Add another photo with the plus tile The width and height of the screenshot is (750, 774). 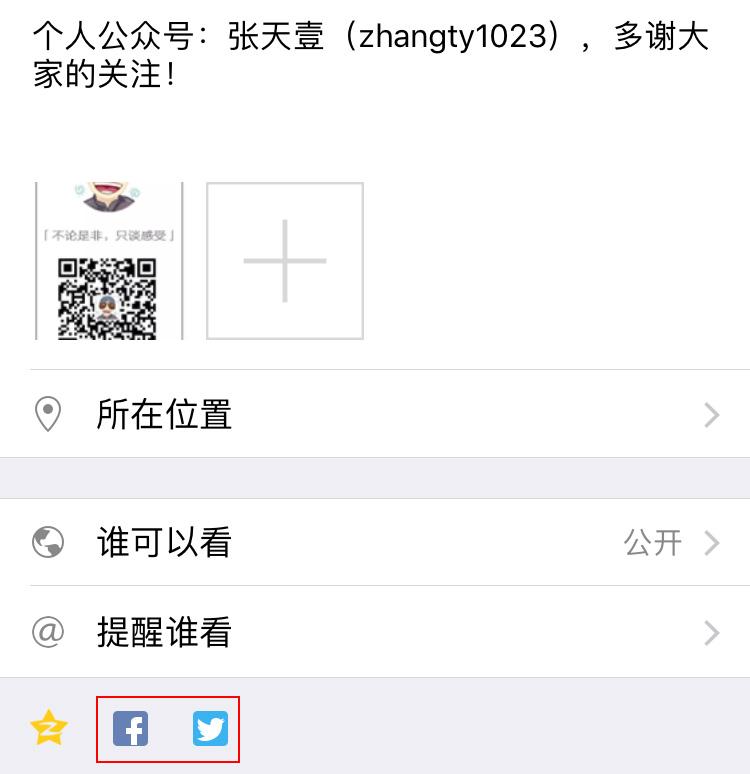285,261
